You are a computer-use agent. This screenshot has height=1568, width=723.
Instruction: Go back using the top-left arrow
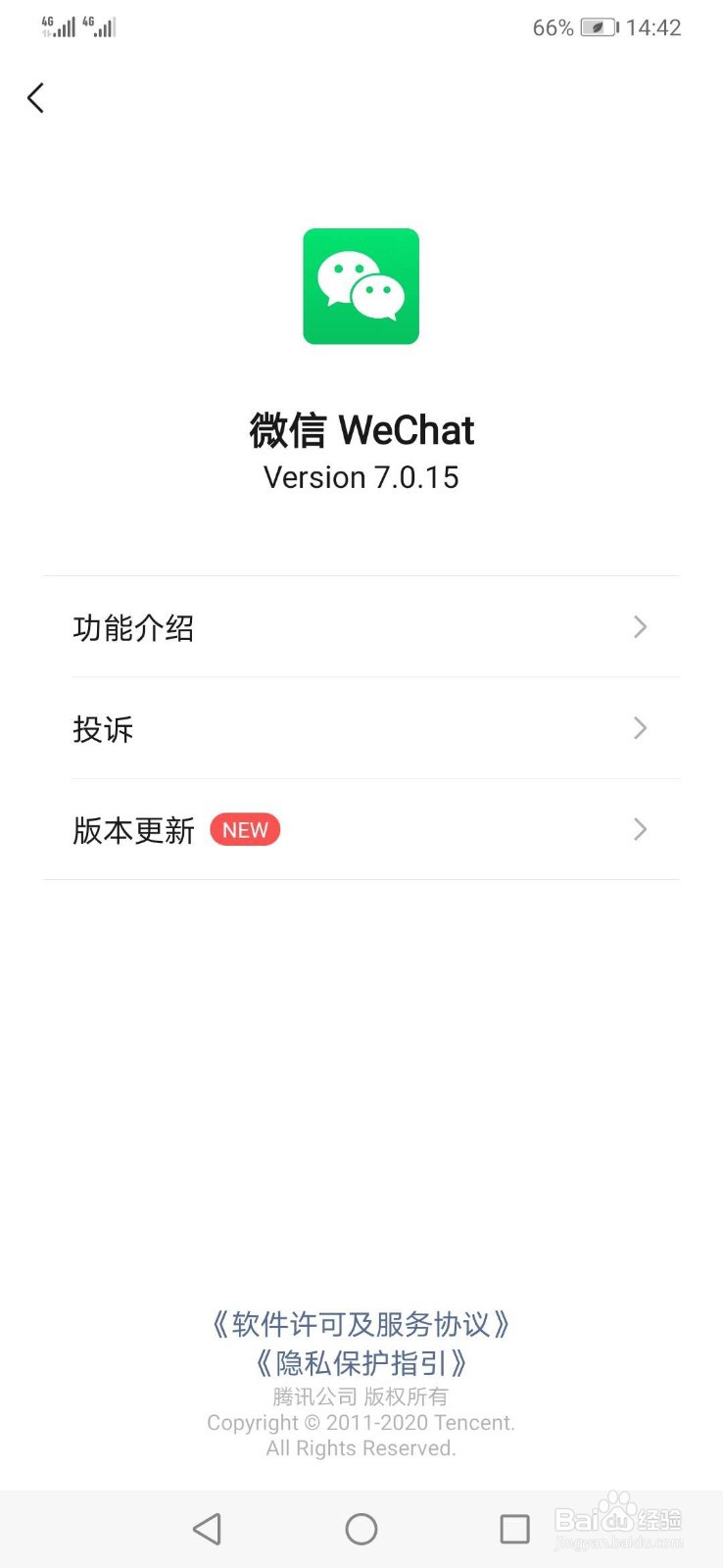coord(36,98)
